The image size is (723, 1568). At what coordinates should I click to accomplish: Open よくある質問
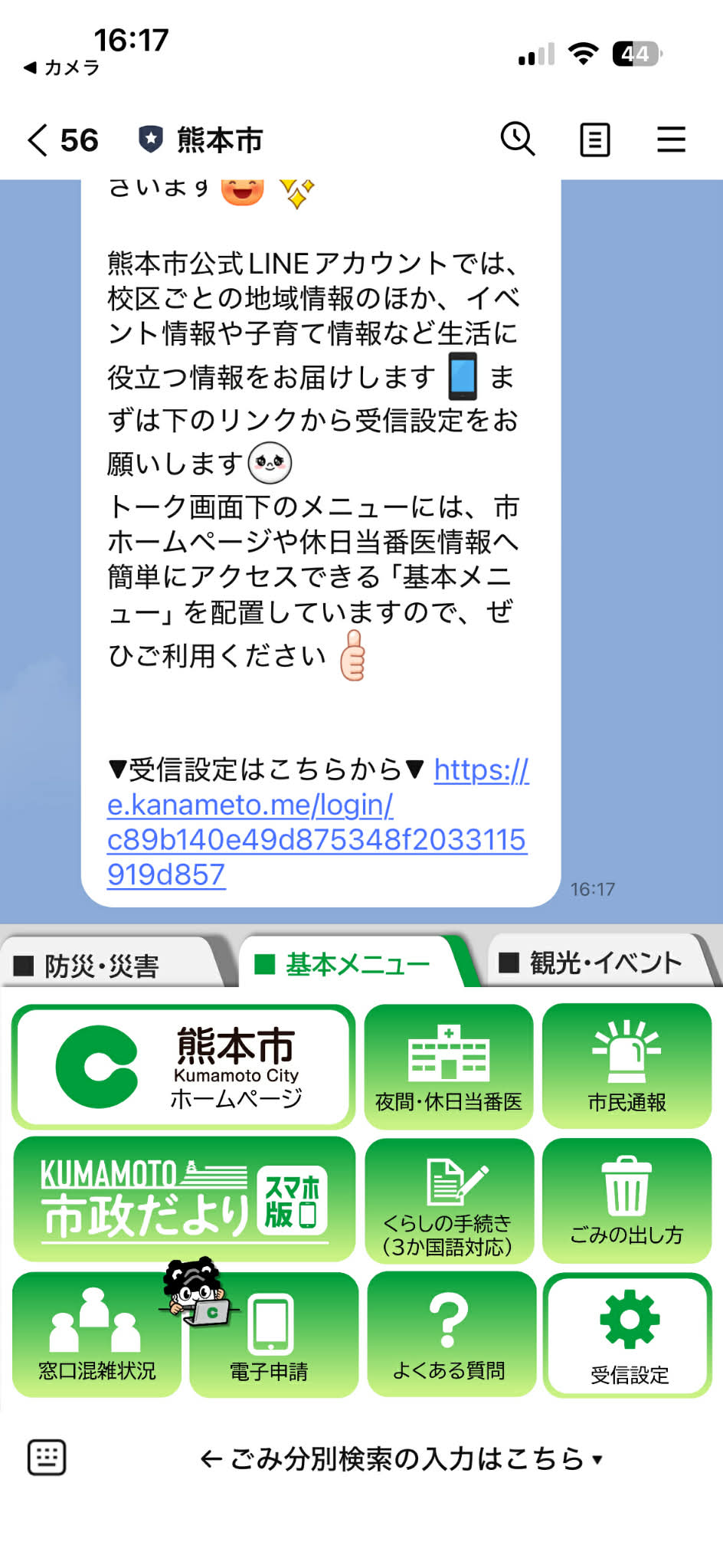(450, 1335)
